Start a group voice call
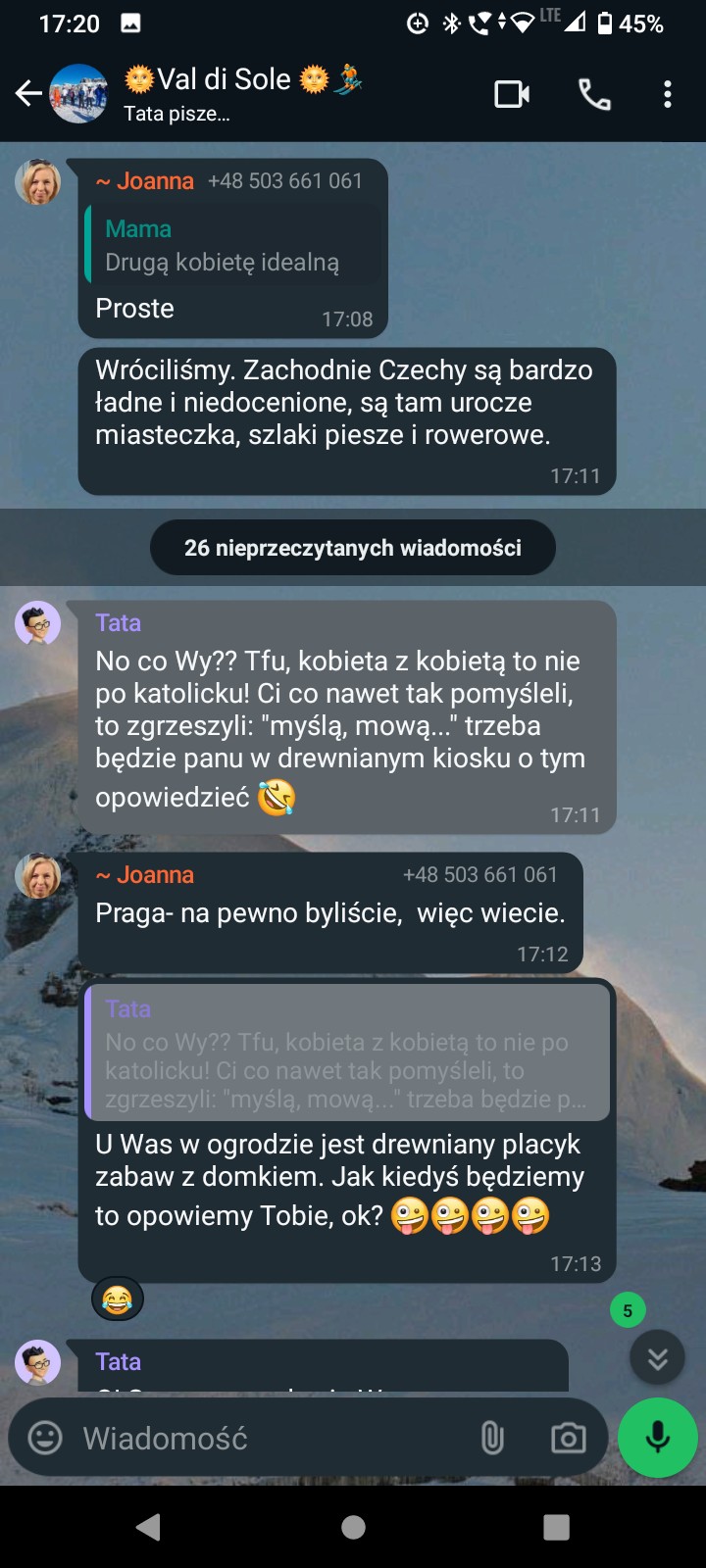706x1568 pixels. [x=594, y=94]
